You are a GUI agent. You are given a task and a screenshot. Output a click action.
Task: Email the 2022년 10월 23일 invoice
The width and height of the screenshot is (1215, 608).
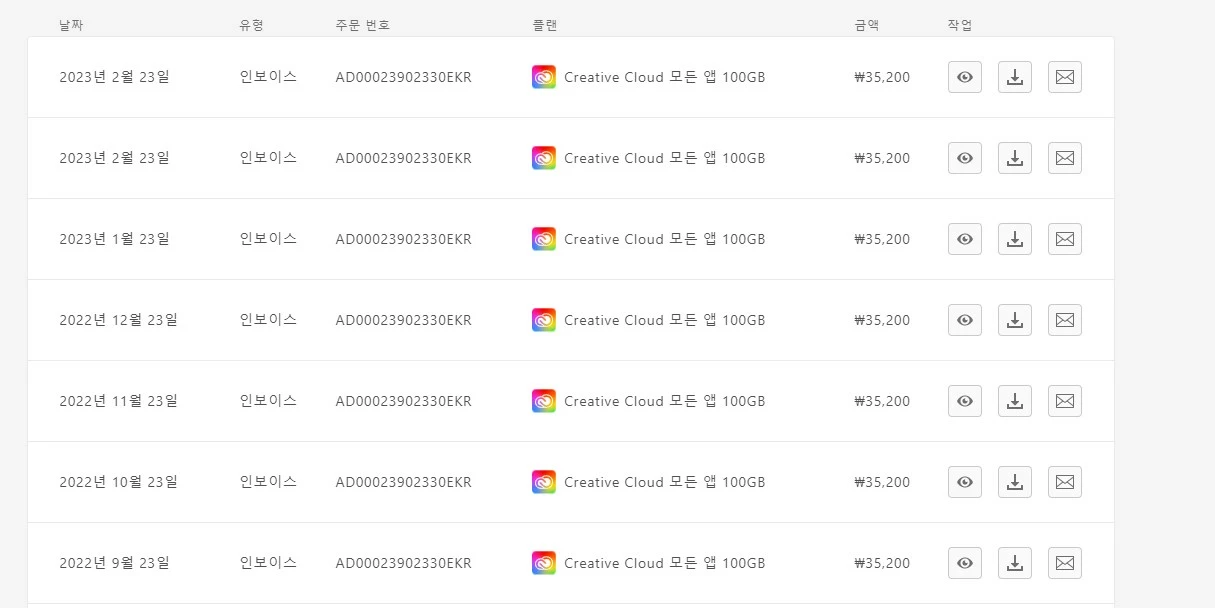pos(1064,482)
